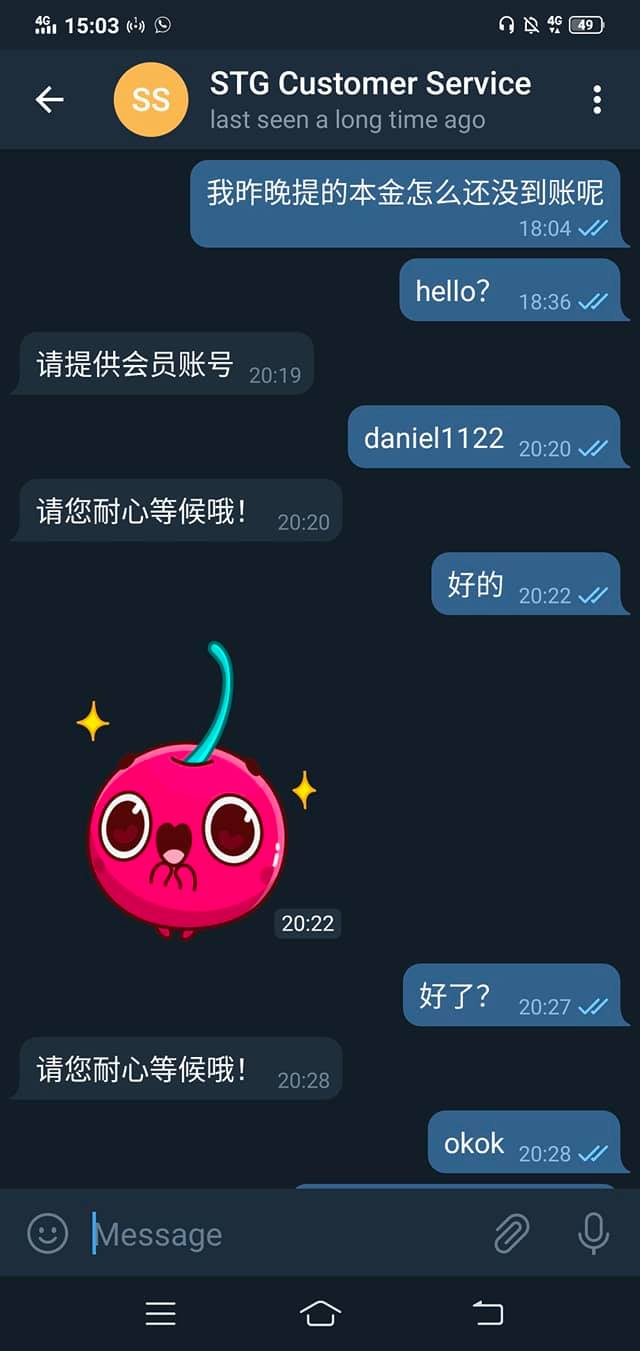Tap the system home button
640x1351 pixels.
click(x=320, y=1313)
